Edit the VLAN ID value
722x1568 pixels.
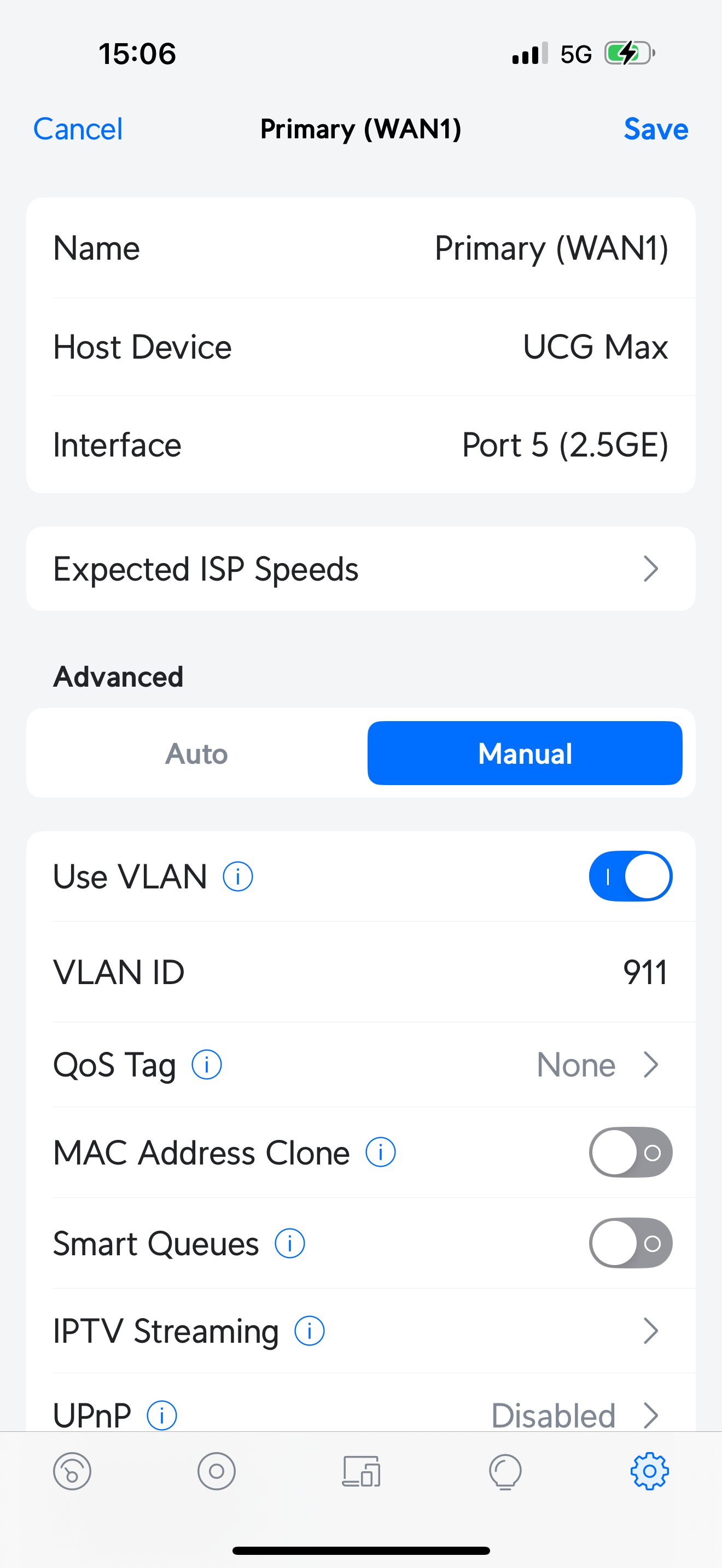(x=361, y=972)
